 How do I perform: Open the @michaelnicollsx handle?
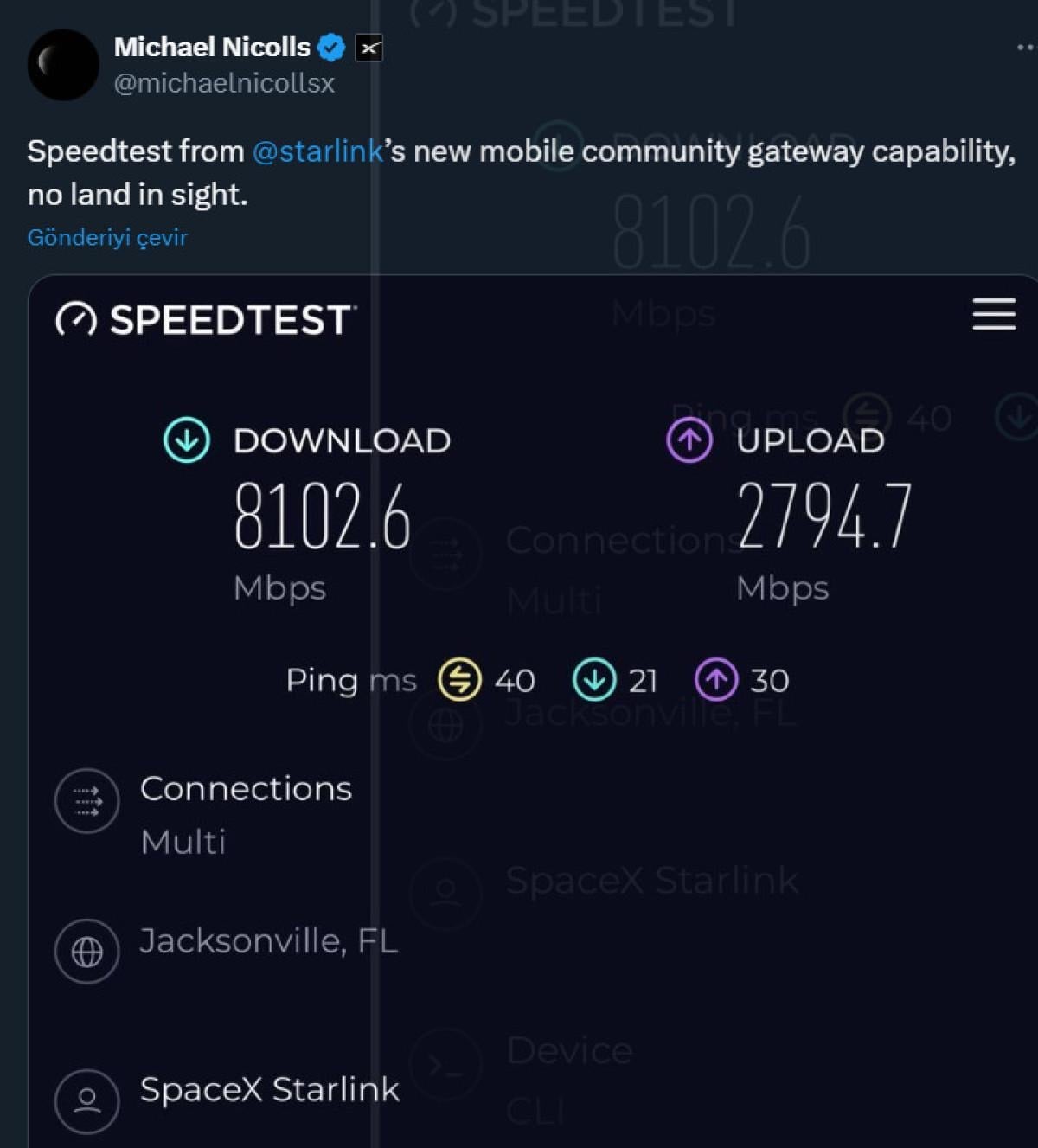(224, 83)
